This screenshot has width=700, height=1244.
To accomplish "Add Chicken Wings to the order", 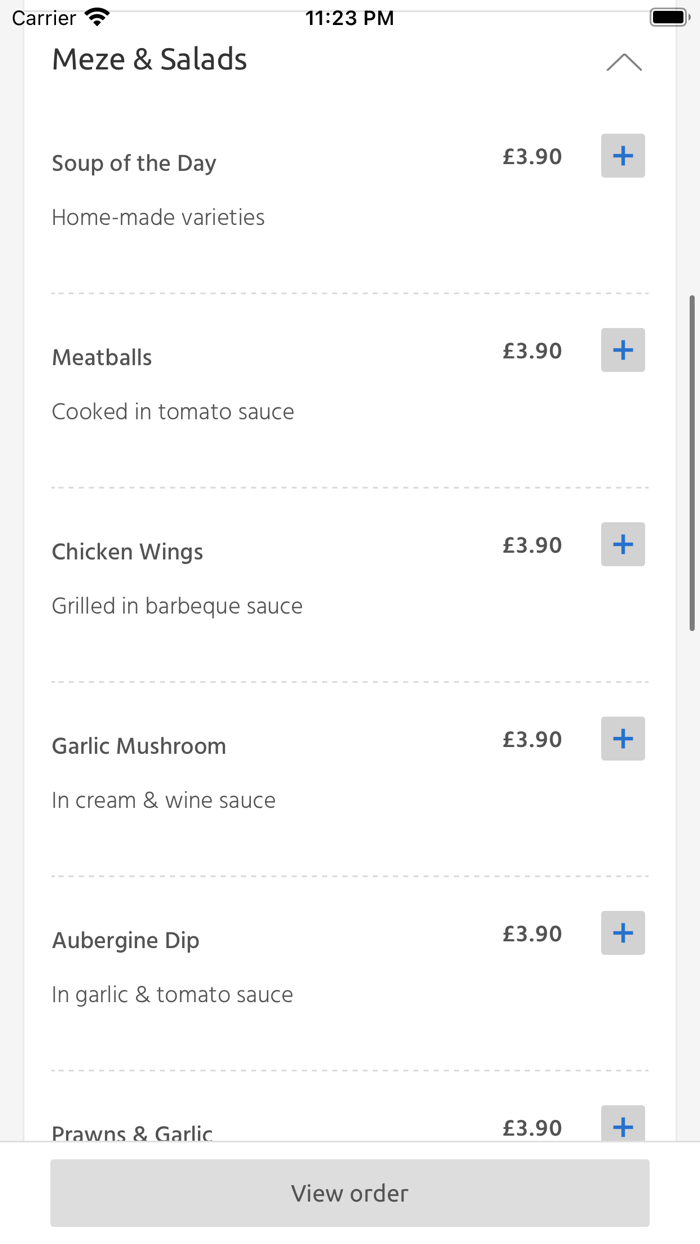I will pos(623,544).
